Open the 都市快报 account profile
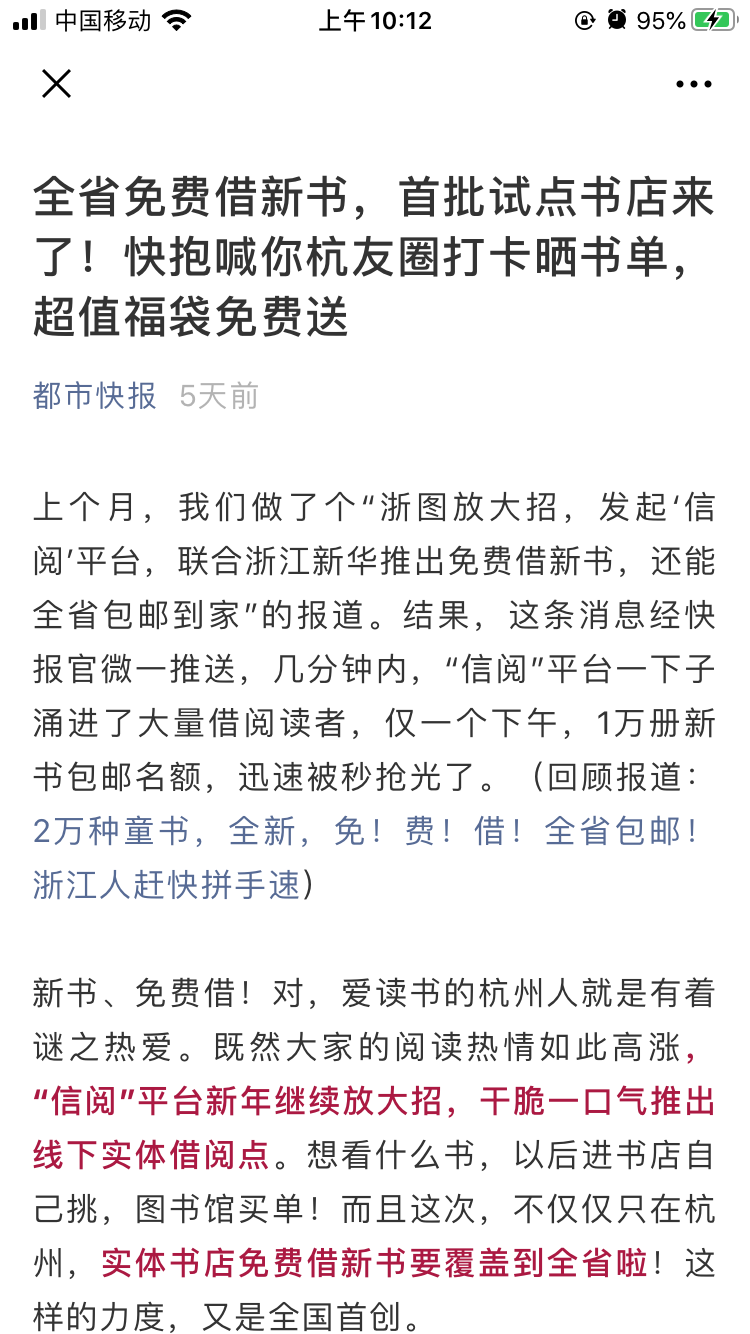This screenshot has height=1334, width=750. pos(95,396)
